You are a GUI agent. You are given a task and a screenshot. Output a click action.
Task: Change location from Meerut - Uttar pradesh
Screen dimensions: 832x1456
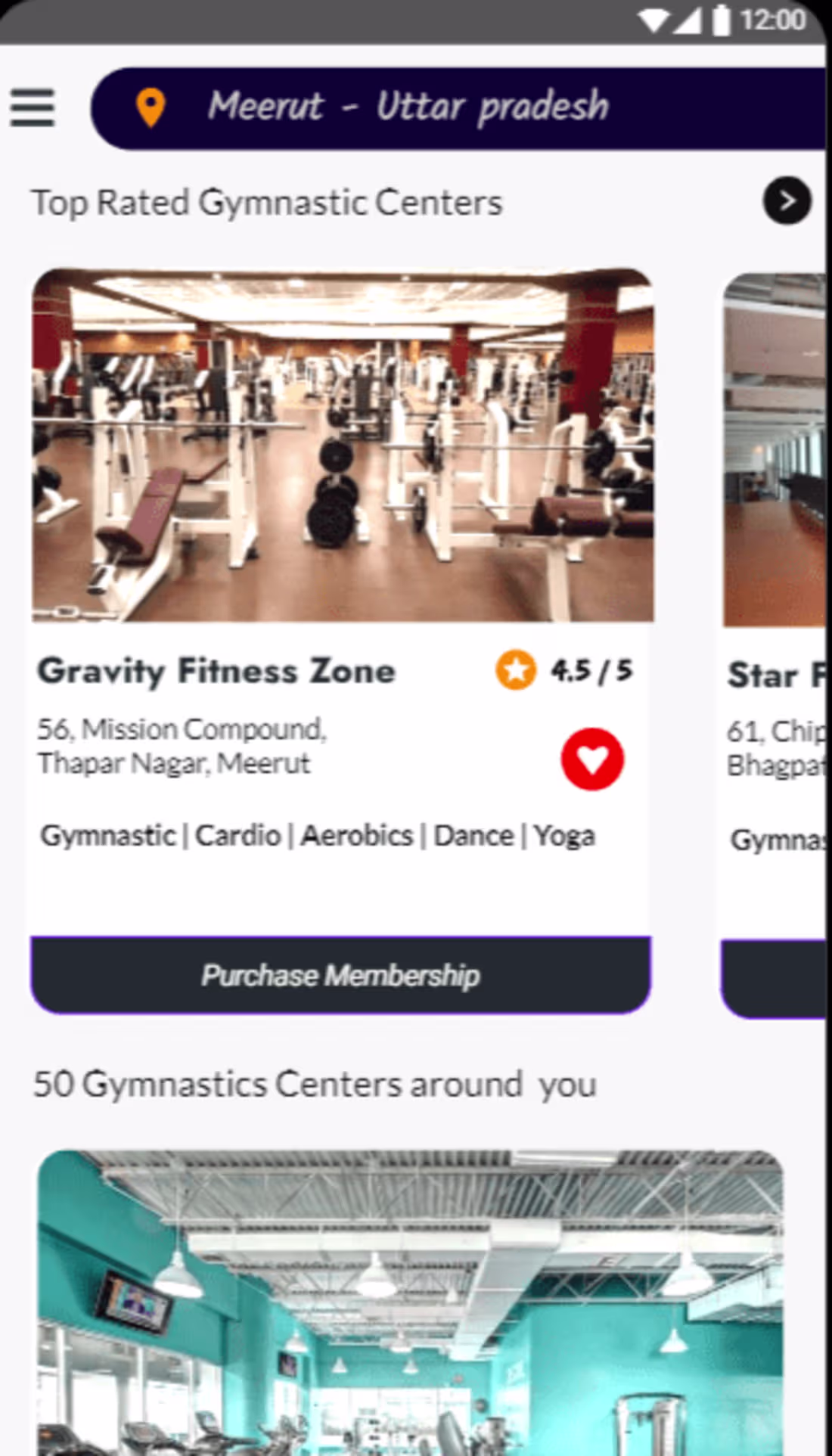pyautogui.click(x=458, y=107)
